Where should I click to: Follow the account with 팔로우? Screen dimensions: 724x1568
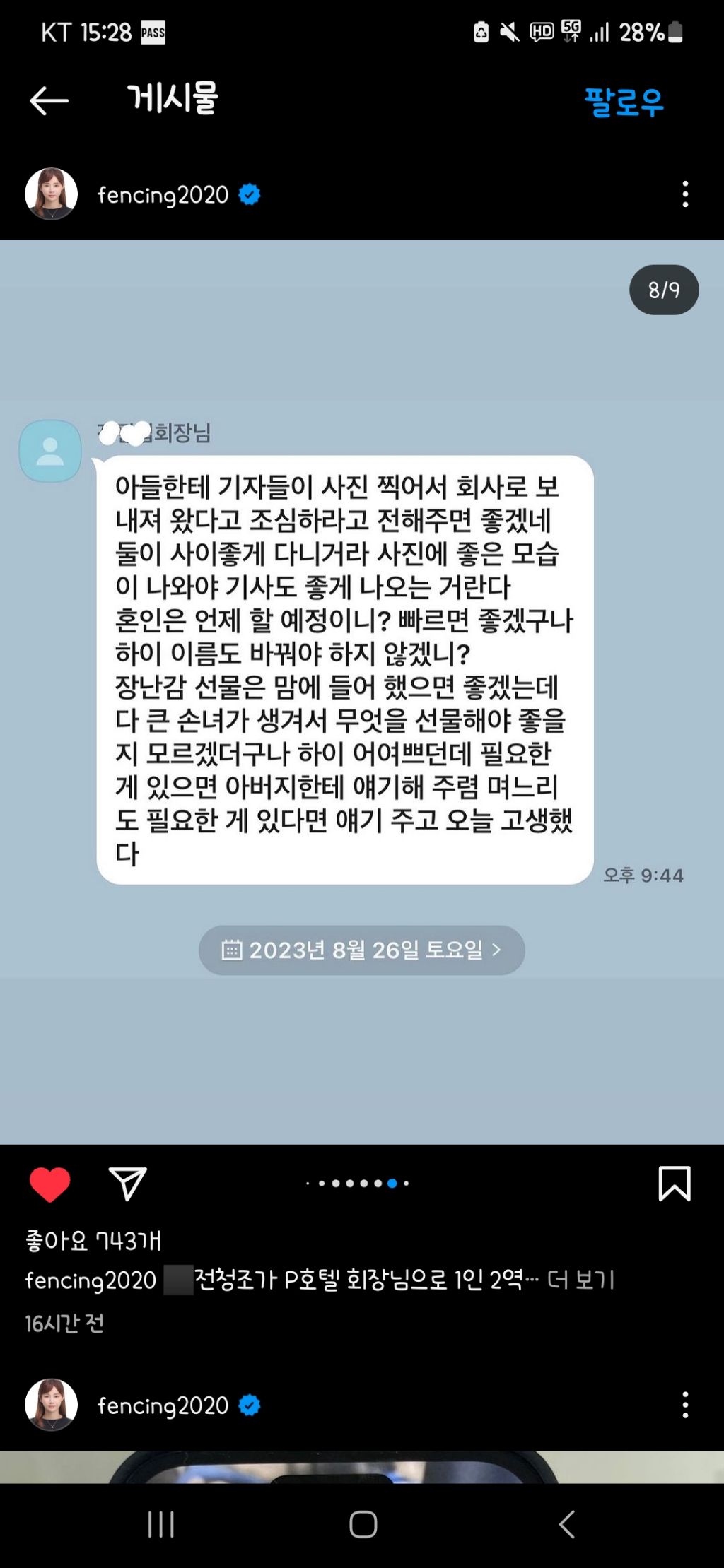click(x=624, y=102)
